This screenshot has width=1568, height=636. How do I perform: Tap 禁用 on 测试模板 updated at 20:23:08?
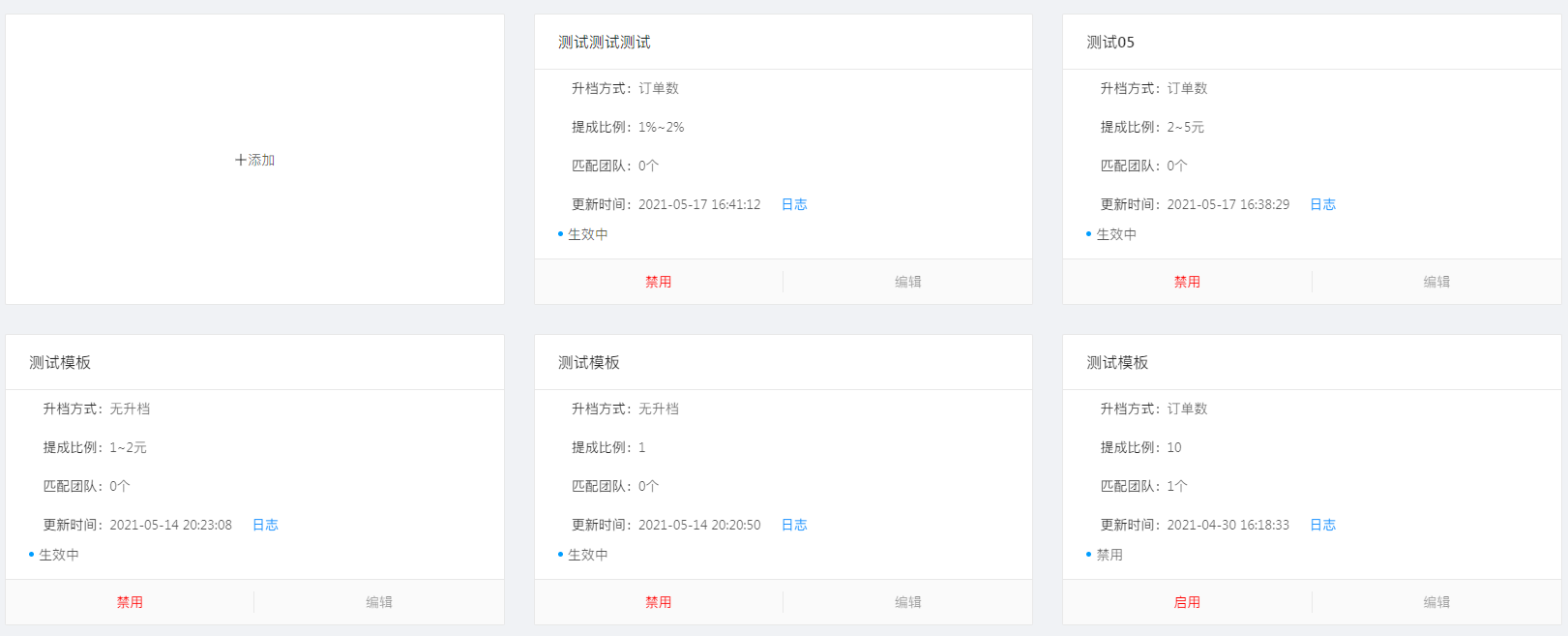[130, 602]
